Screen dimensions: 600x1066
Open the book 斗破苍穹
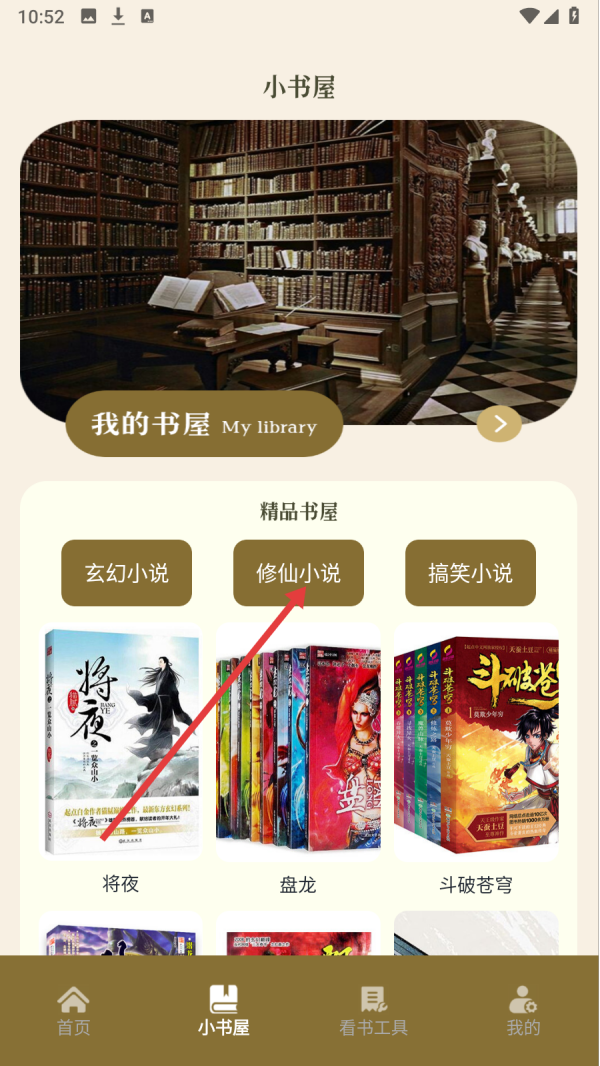pyautogui.click(x=476, y=745)
